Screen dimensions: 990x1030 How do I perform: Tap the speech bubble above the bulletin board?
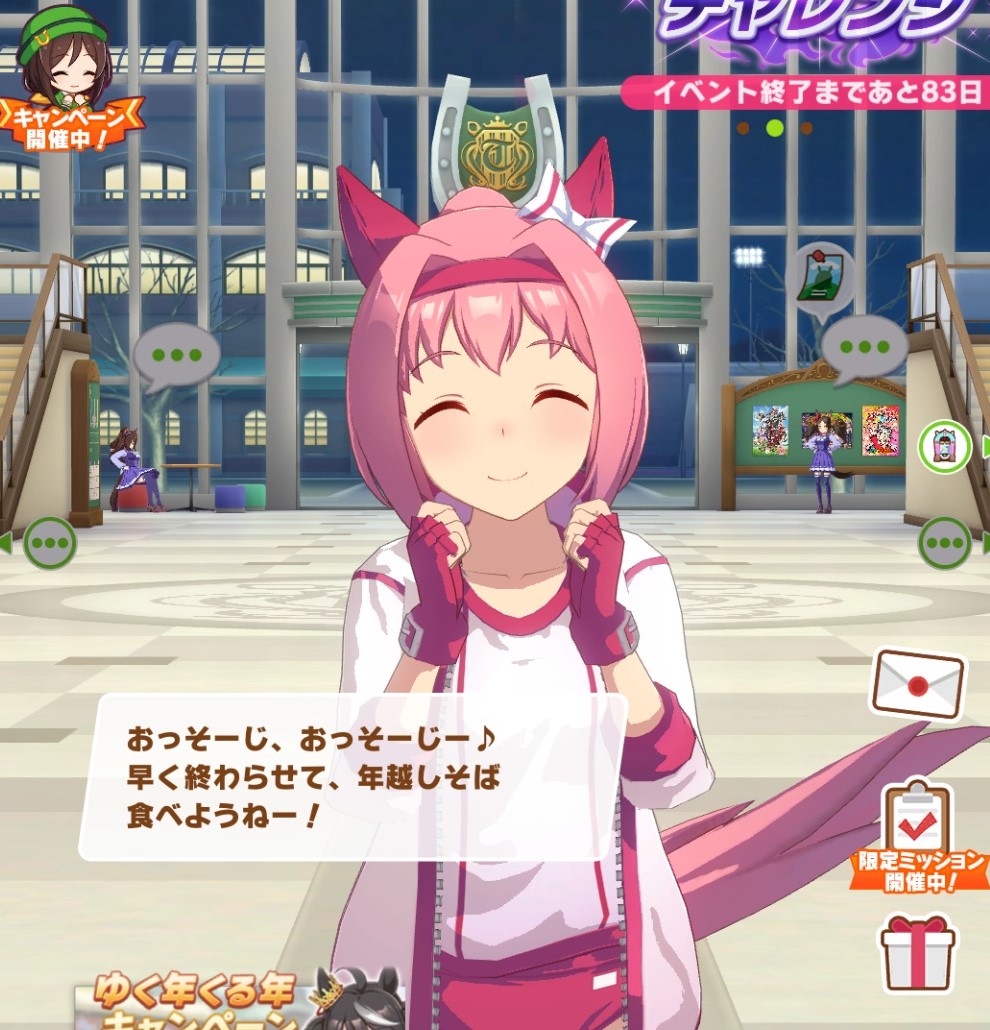coord(864,349)
